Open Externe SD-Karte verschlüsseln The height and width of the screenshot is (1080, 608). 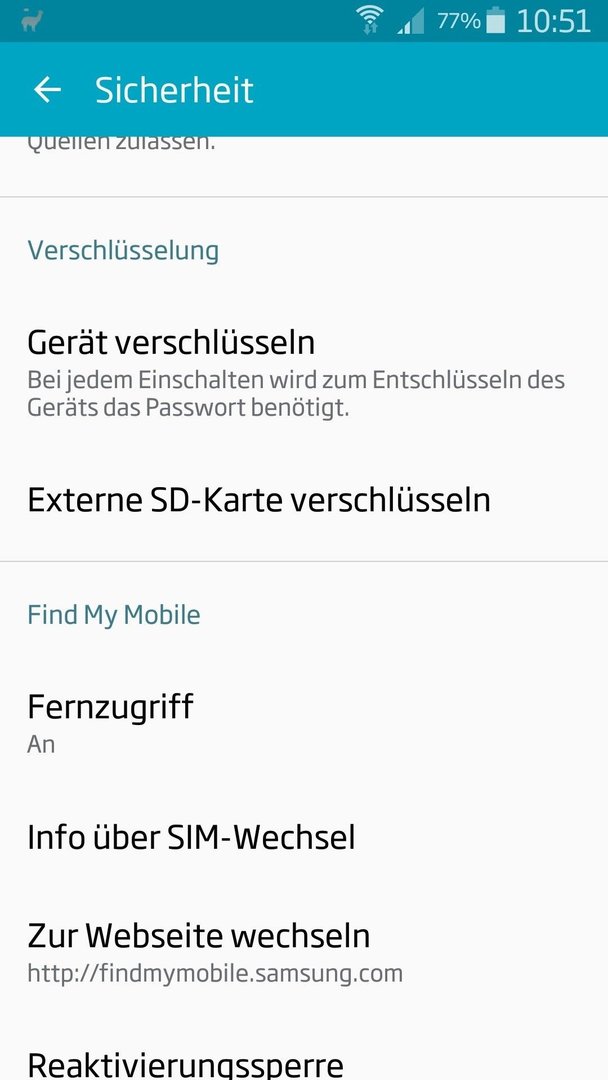click(304, 500)
